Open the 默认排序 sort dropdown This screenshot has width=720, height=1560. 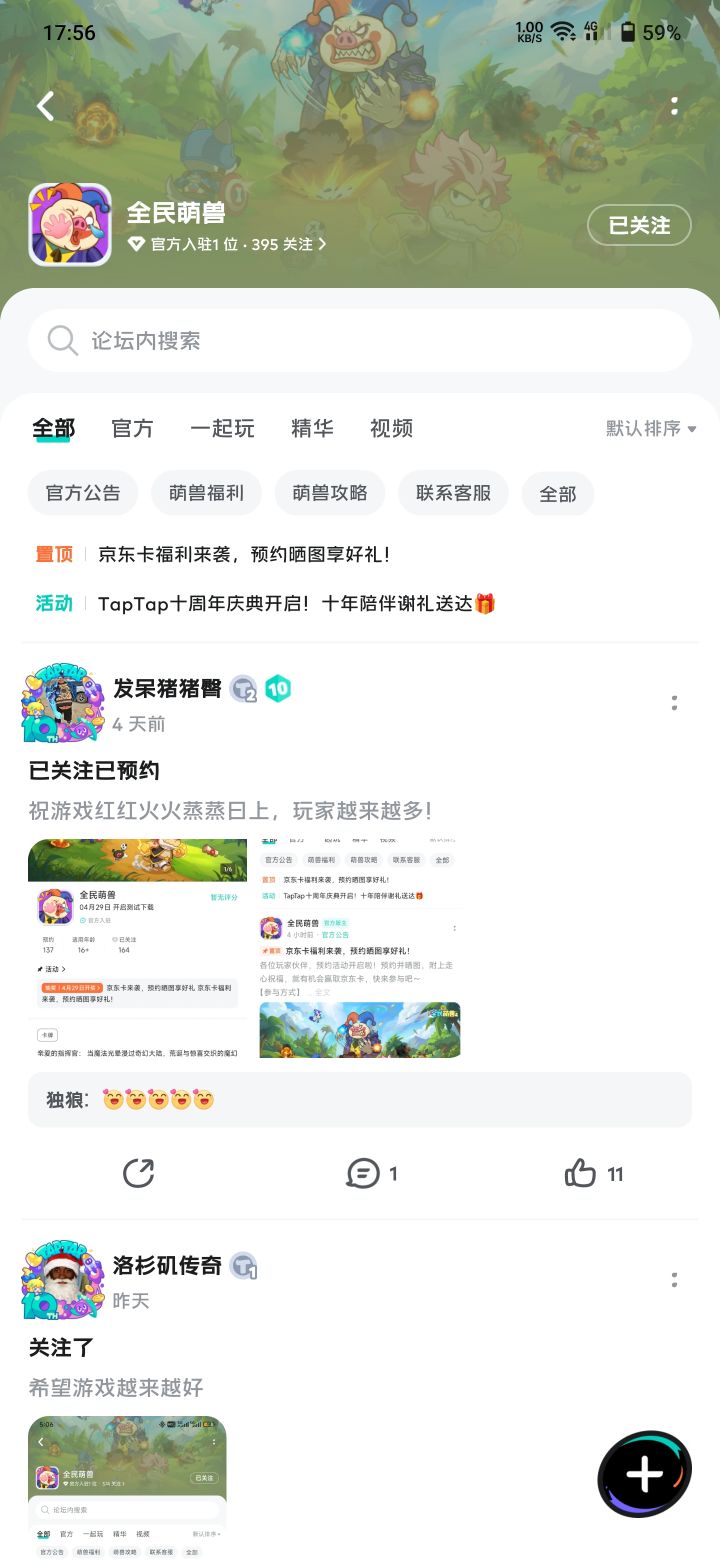[648, 428]
